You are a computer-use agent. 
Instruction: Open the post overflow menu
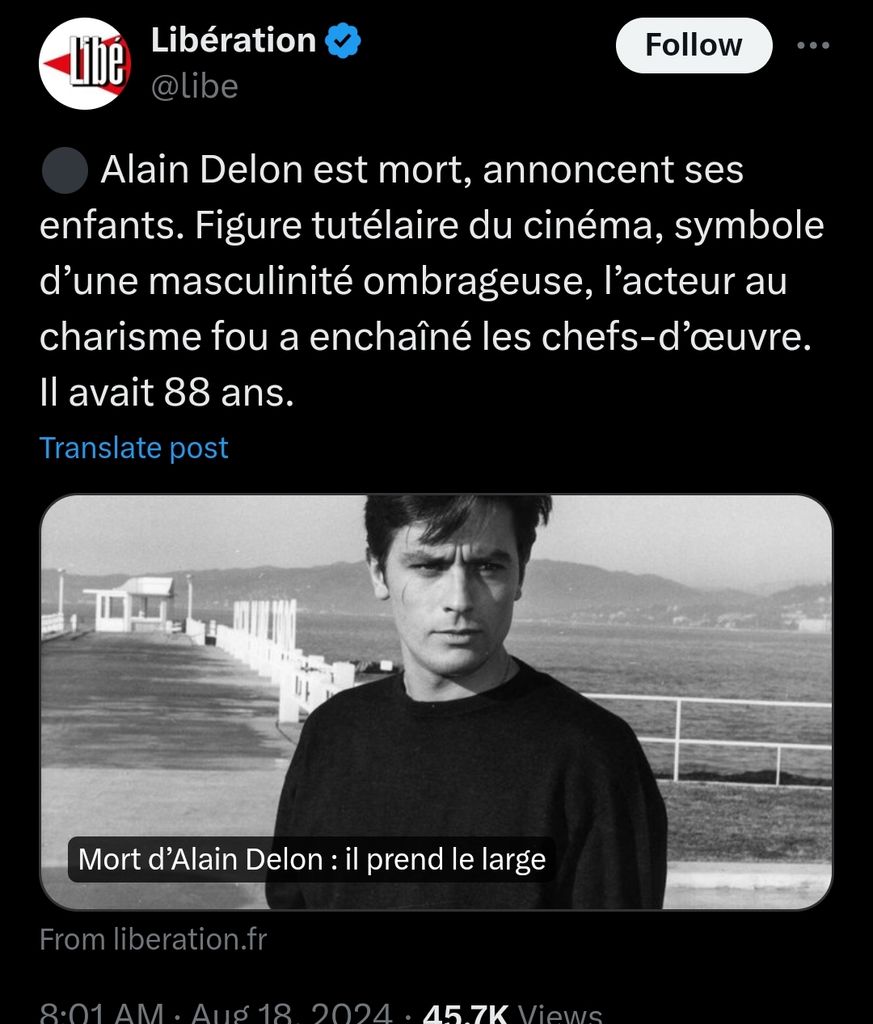[x=812, y=46]
